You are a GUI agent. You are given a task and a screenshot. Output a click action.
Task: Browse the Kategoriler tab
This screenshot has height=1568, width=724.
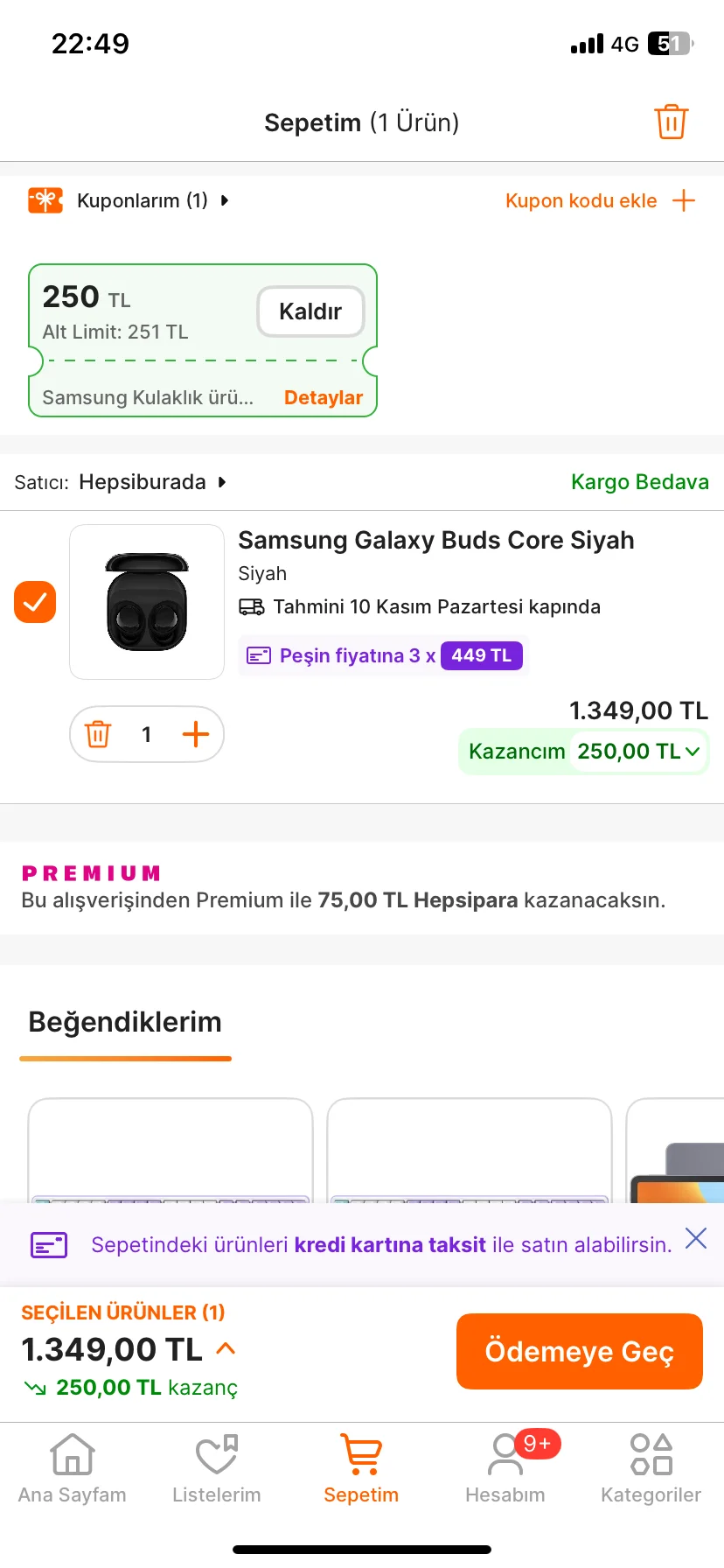tap(651, 1469)
